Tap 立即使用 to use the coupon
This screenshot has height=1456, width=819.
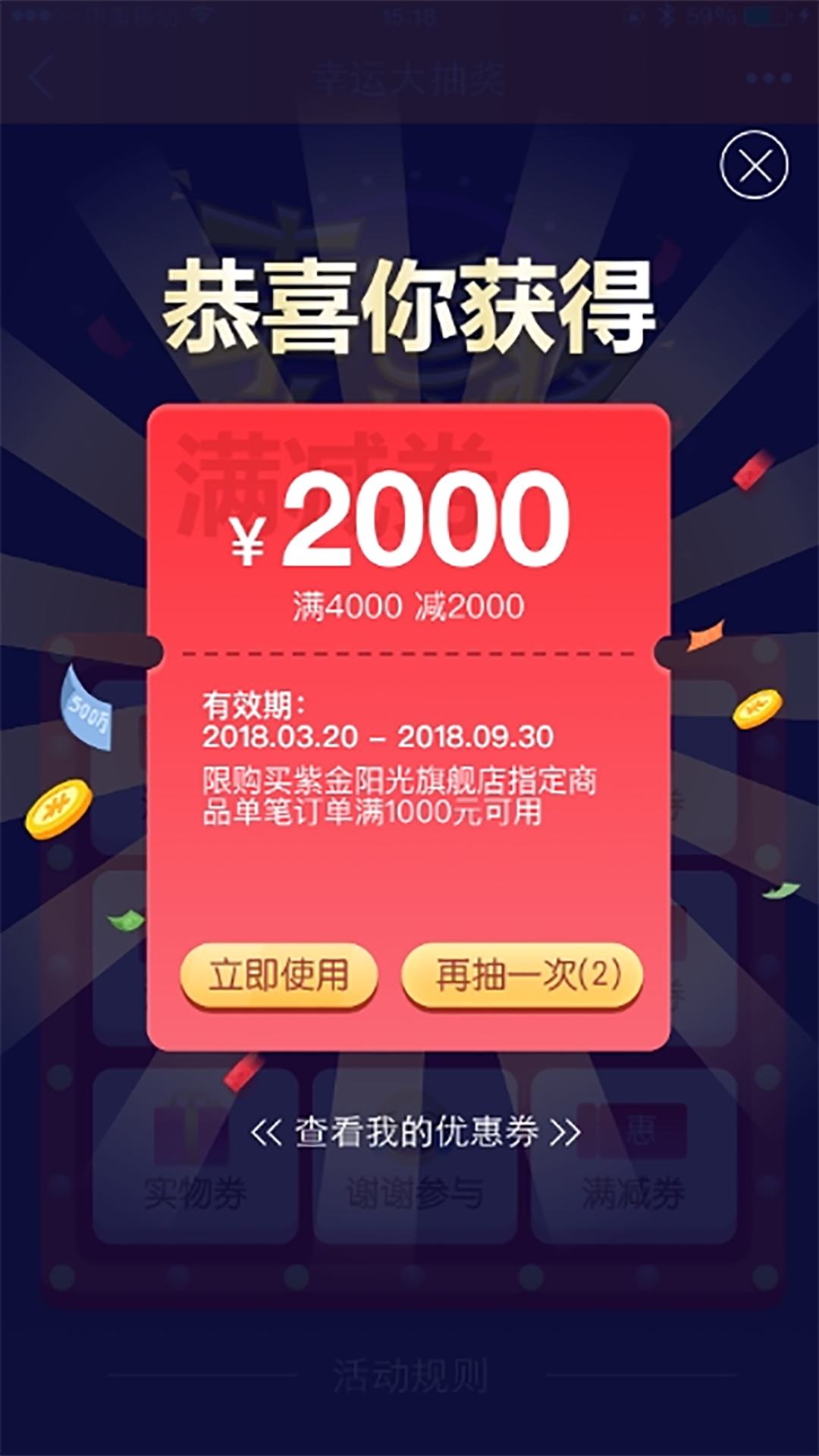point(278,975)
